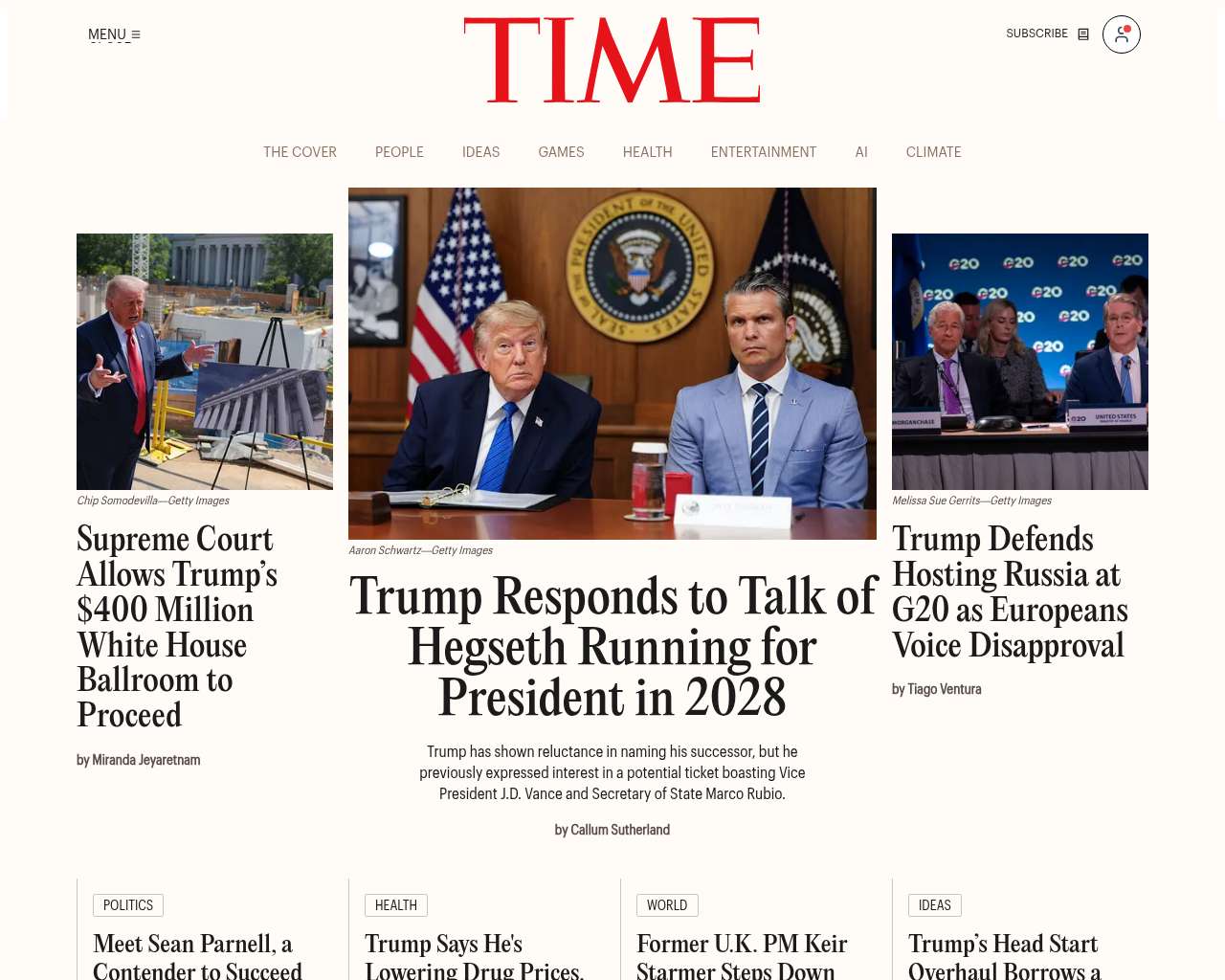Open the user account icon
Viewport: 1225px width, 980px height.
click(1122, 34)
